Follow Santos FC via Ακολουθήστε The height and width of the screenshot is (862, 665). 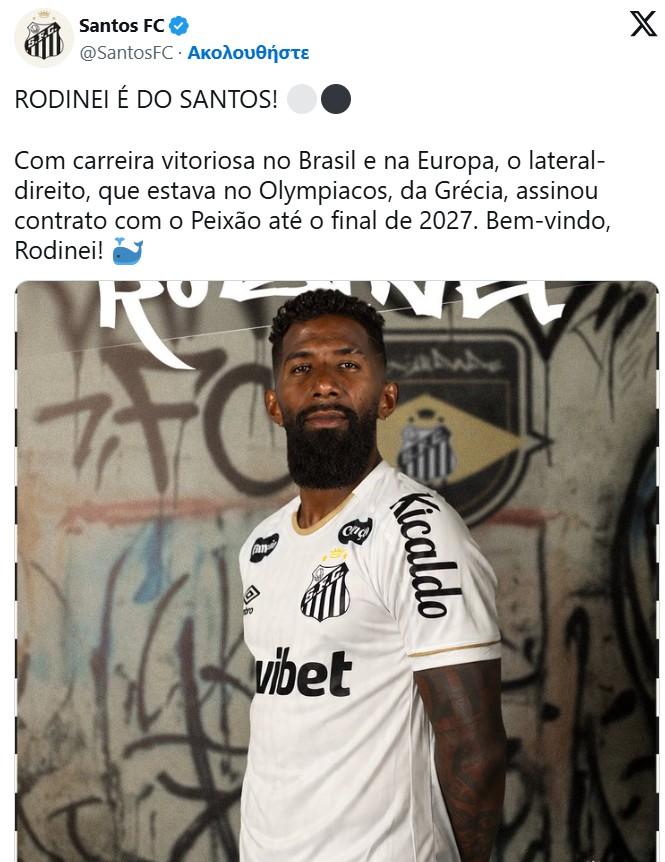click(x=248, y=53)
